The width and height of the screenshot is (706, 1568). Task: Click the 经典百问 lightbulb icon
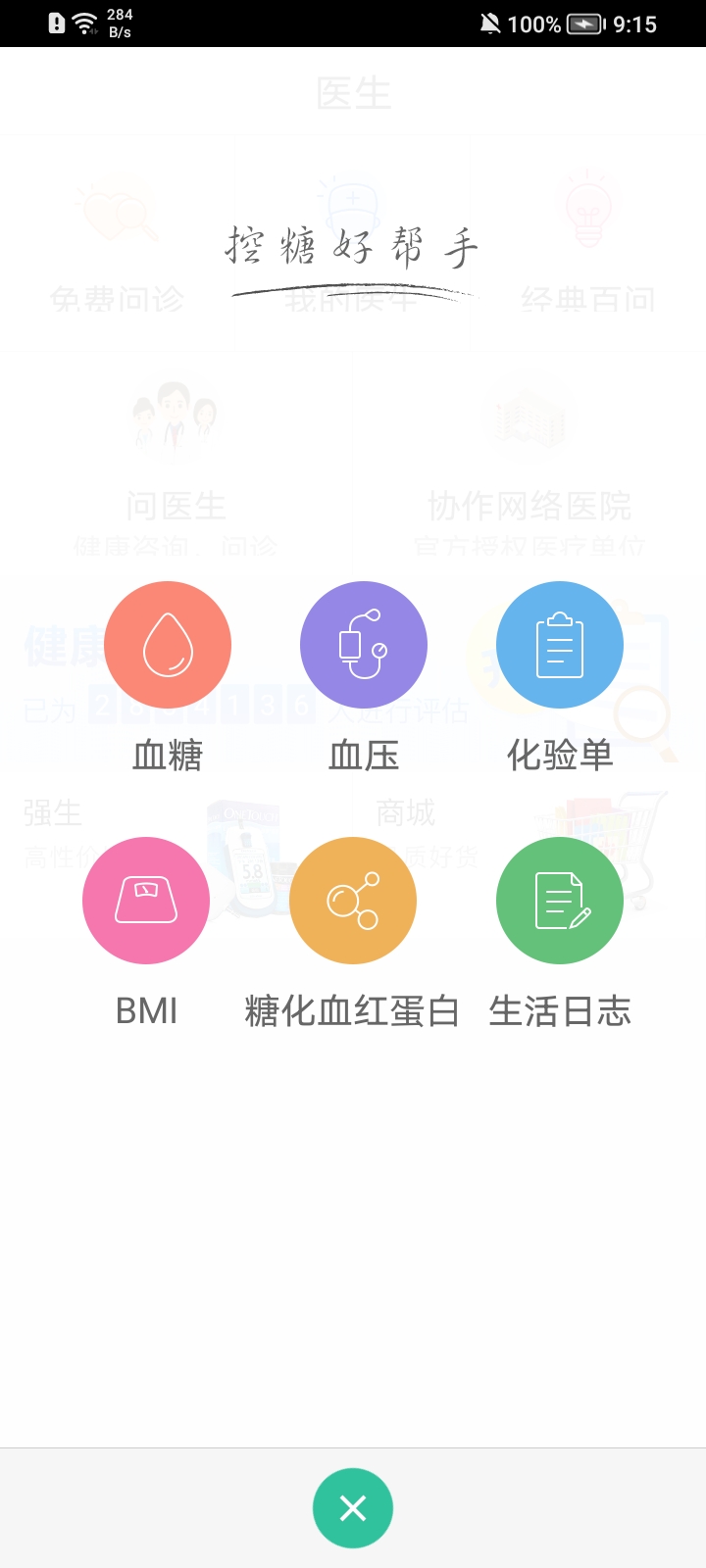[588, 211]
